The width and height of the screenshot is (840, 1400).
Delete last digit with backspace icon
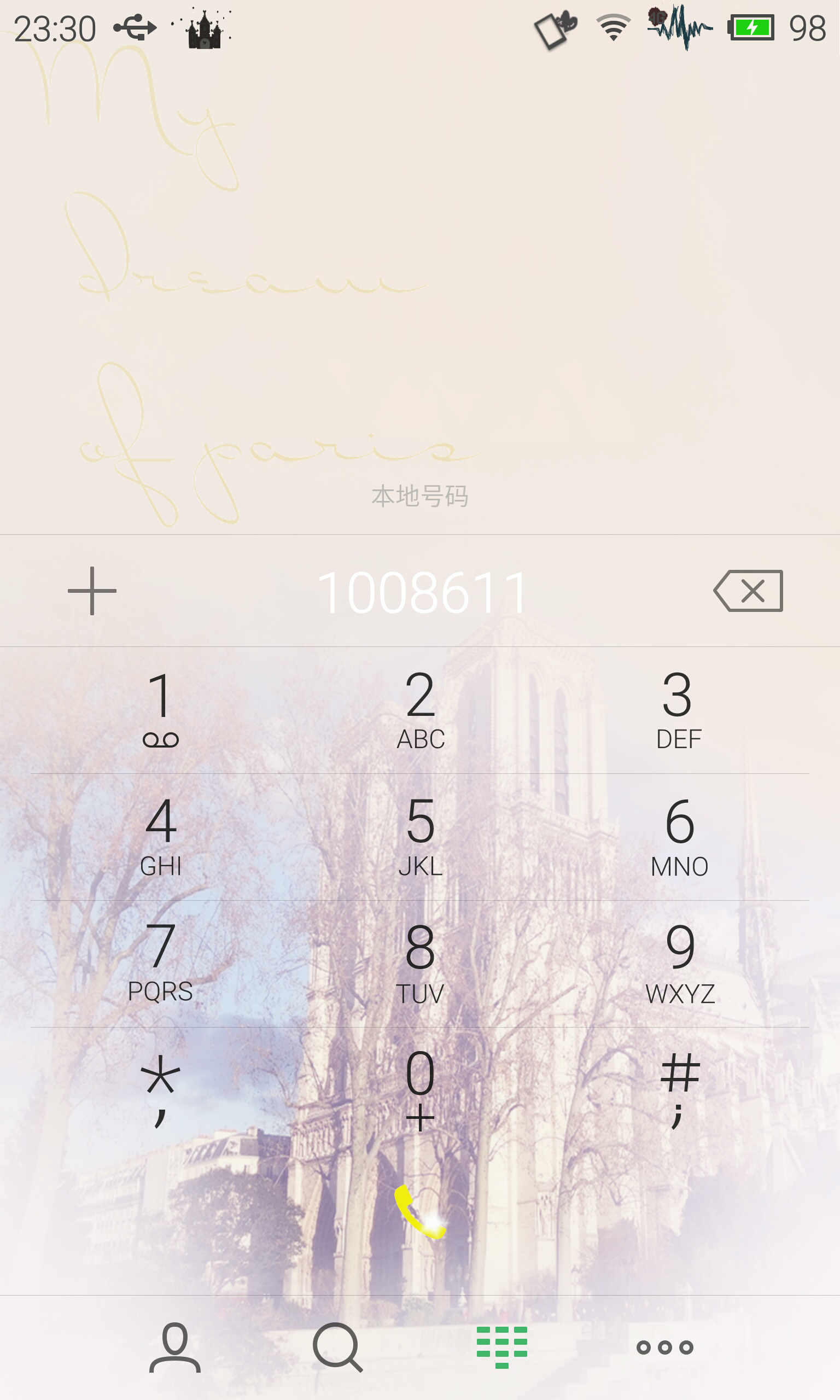tap(748, 591)
